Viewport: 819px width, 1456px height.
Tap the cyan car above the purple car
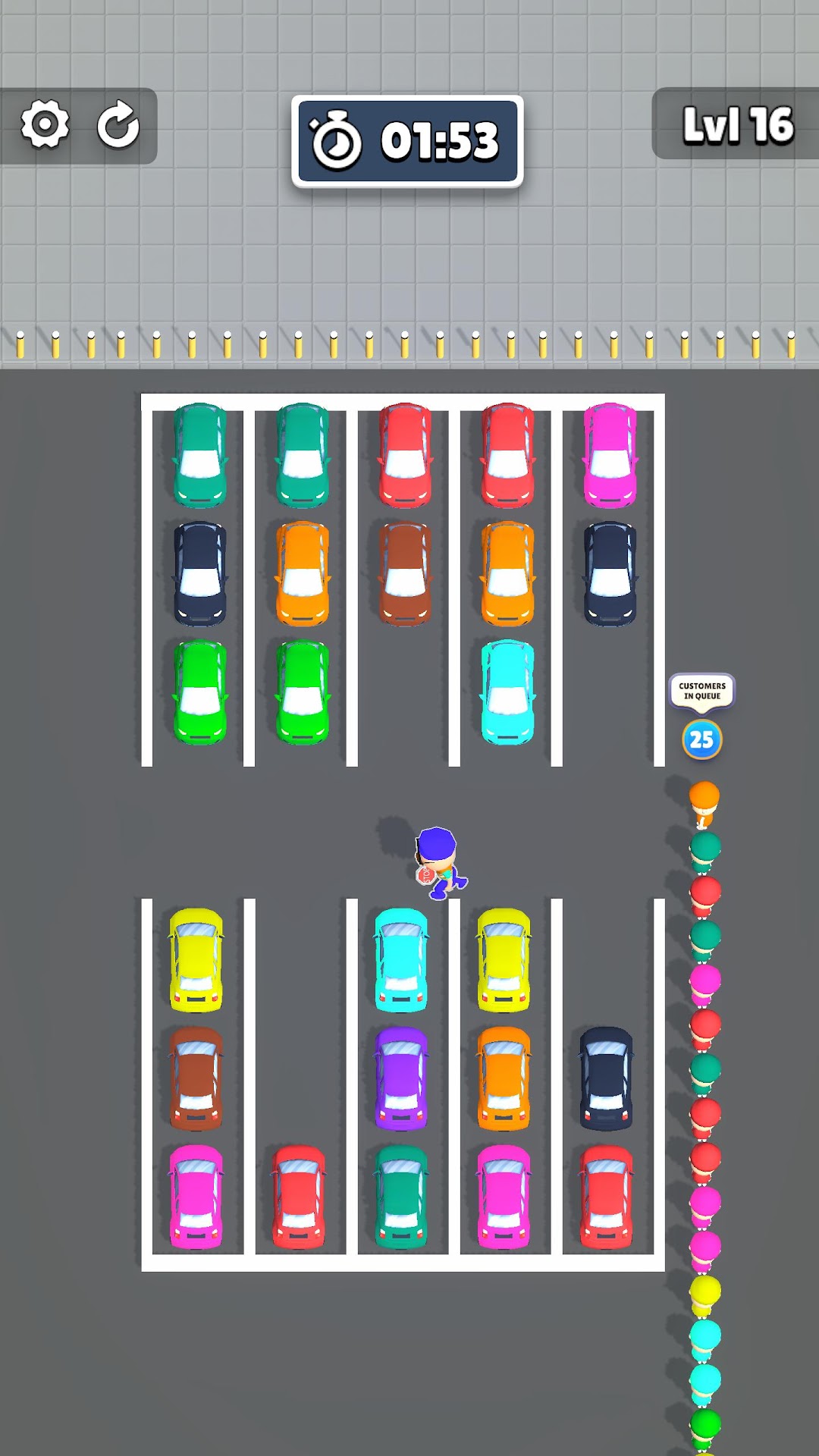pyautogui.click(x=401, y=960)
